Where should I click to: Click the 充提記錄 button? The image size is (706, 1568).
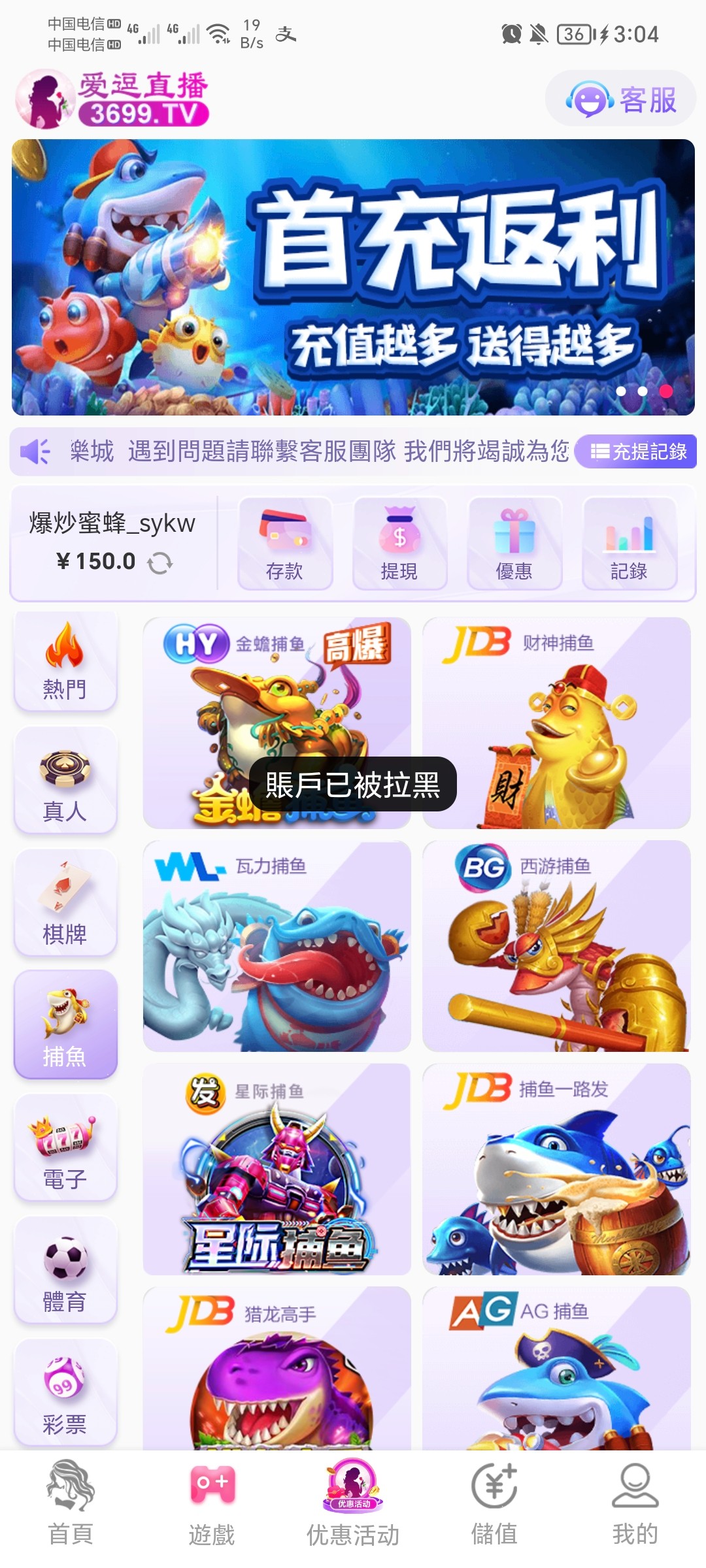click(637, 451)
